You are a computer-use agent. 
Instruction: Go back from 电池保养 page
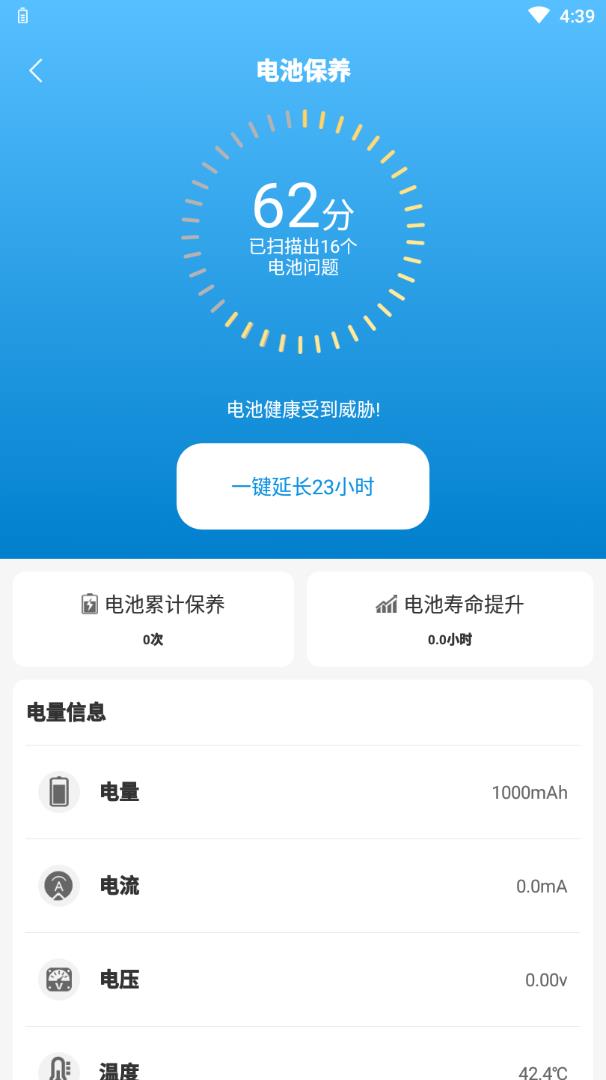tap(36, 70)
